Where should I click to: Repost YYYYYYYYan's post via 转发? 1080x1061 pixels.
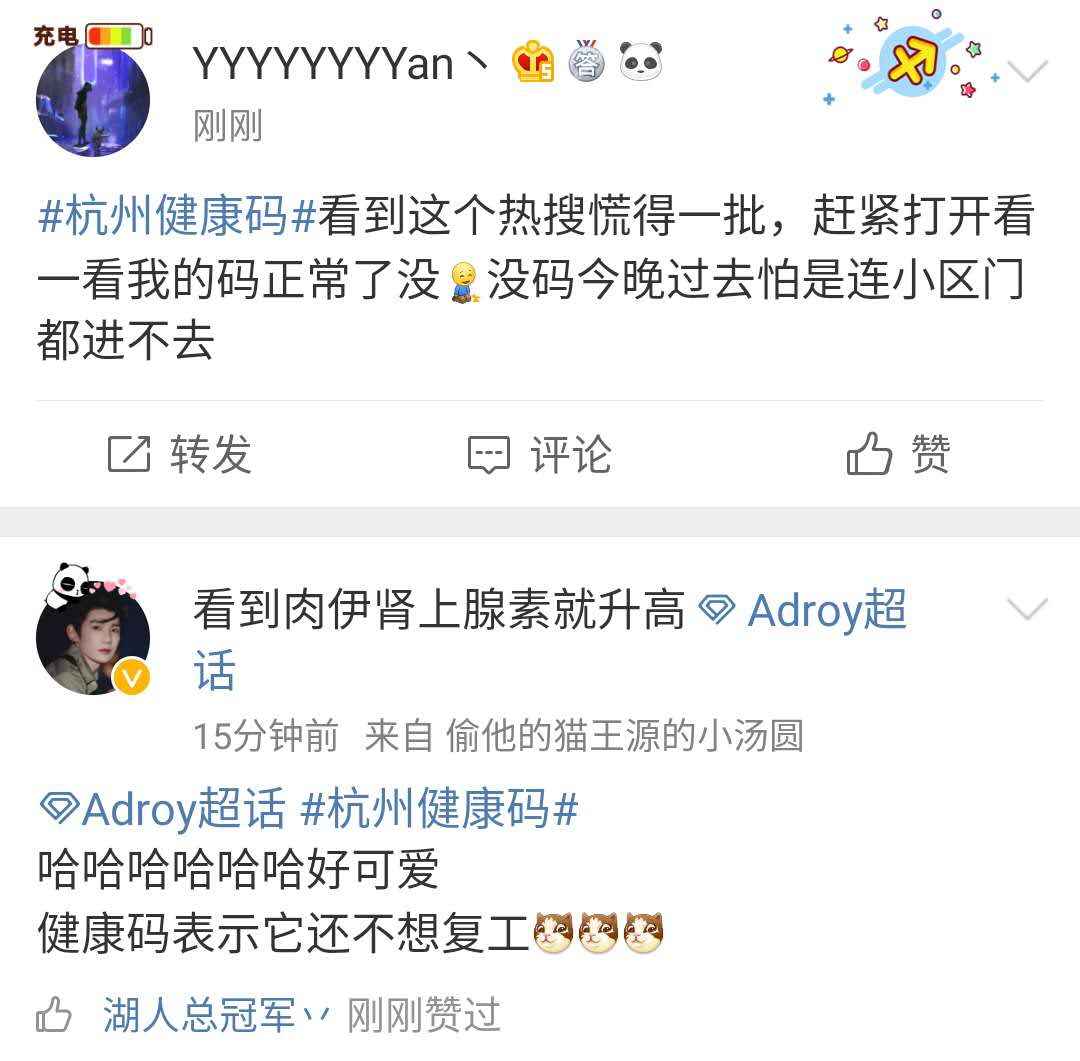pyautogui.click(x=180, y=455)
